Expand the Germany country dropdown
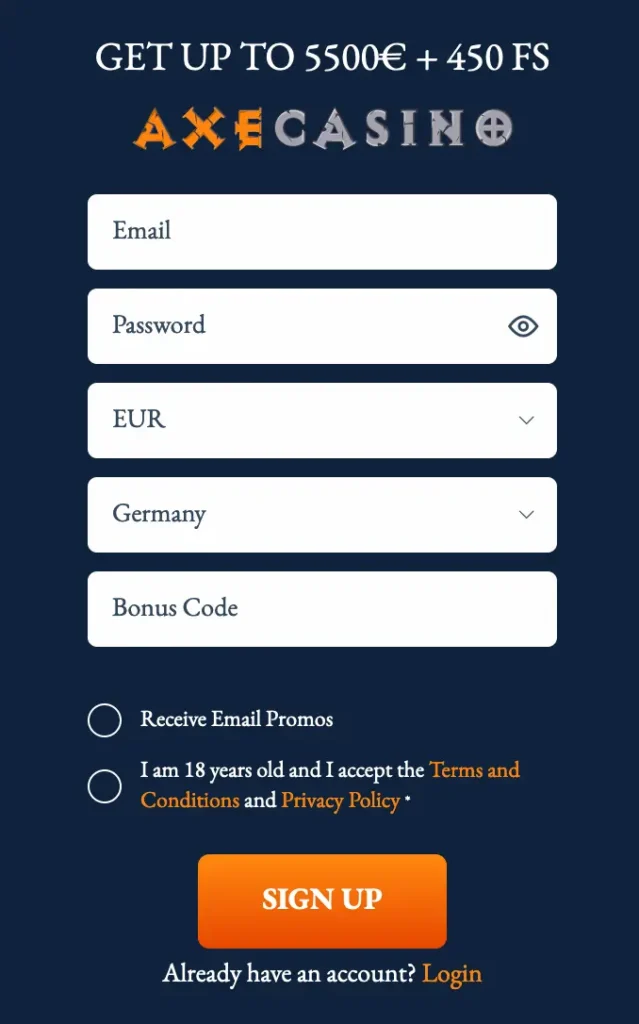639x1024 pixels. pos(322,515)
